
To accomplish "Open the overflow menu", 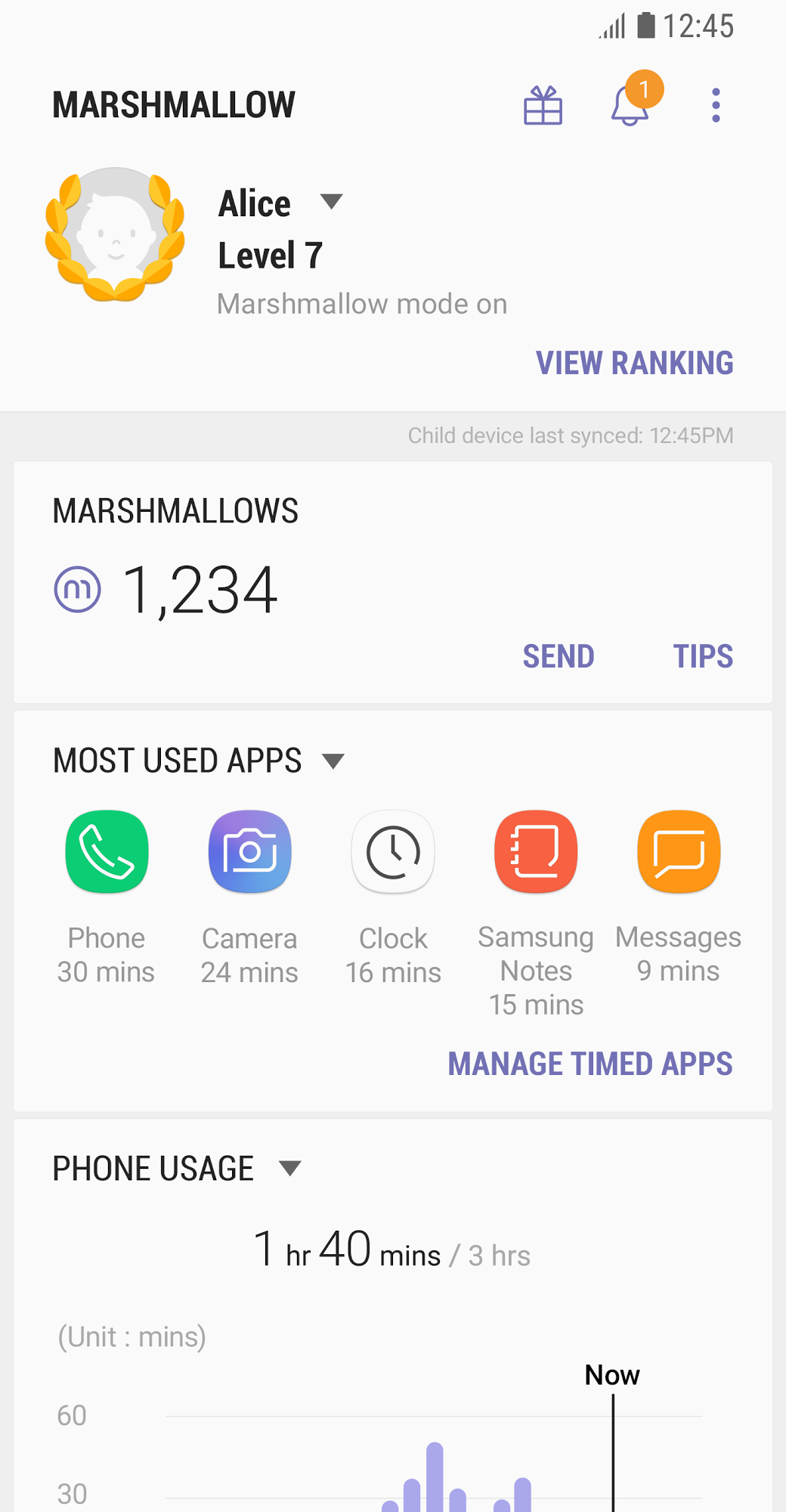I will (x=716, y=105).
